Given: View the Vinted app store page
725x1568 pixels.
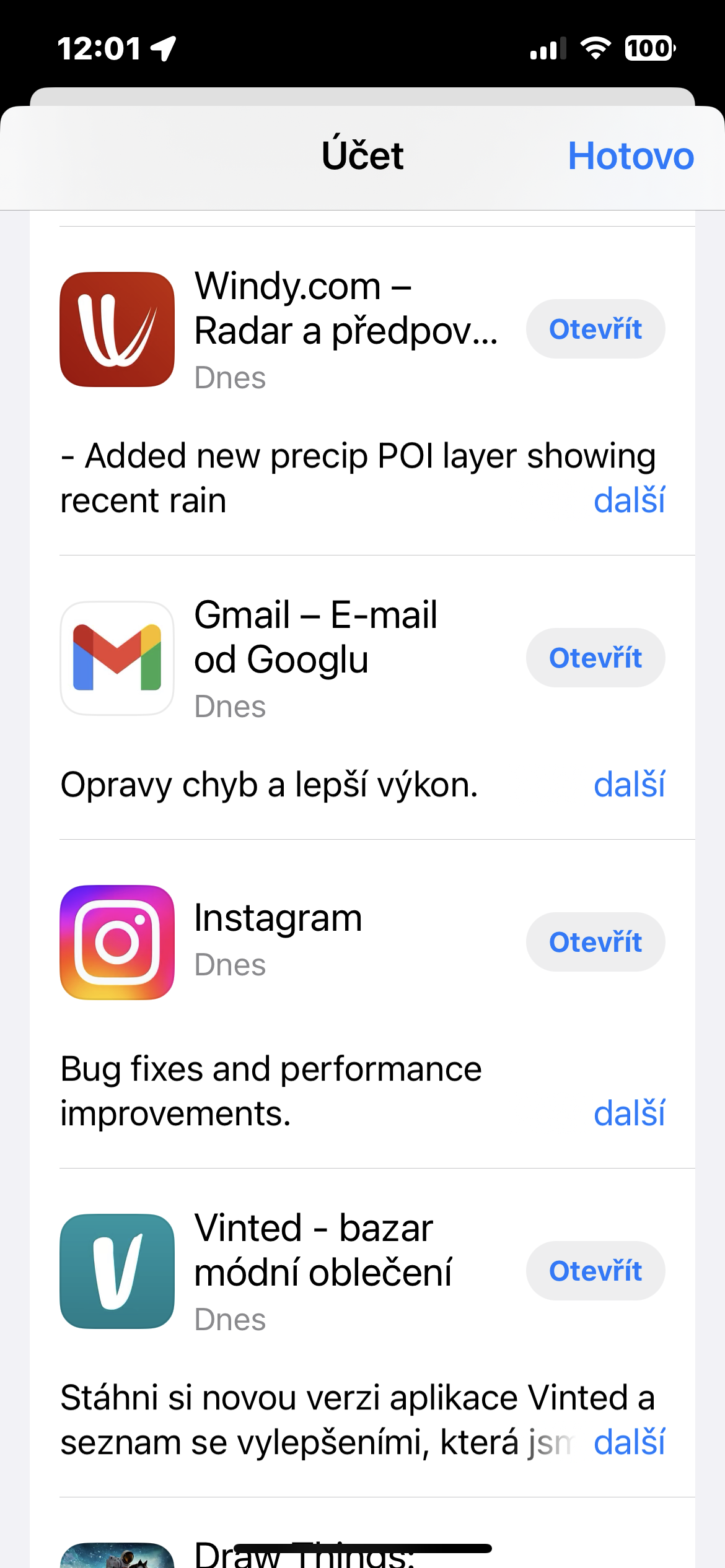Looking at the screenshot, I should click(x=117, y=1271).
